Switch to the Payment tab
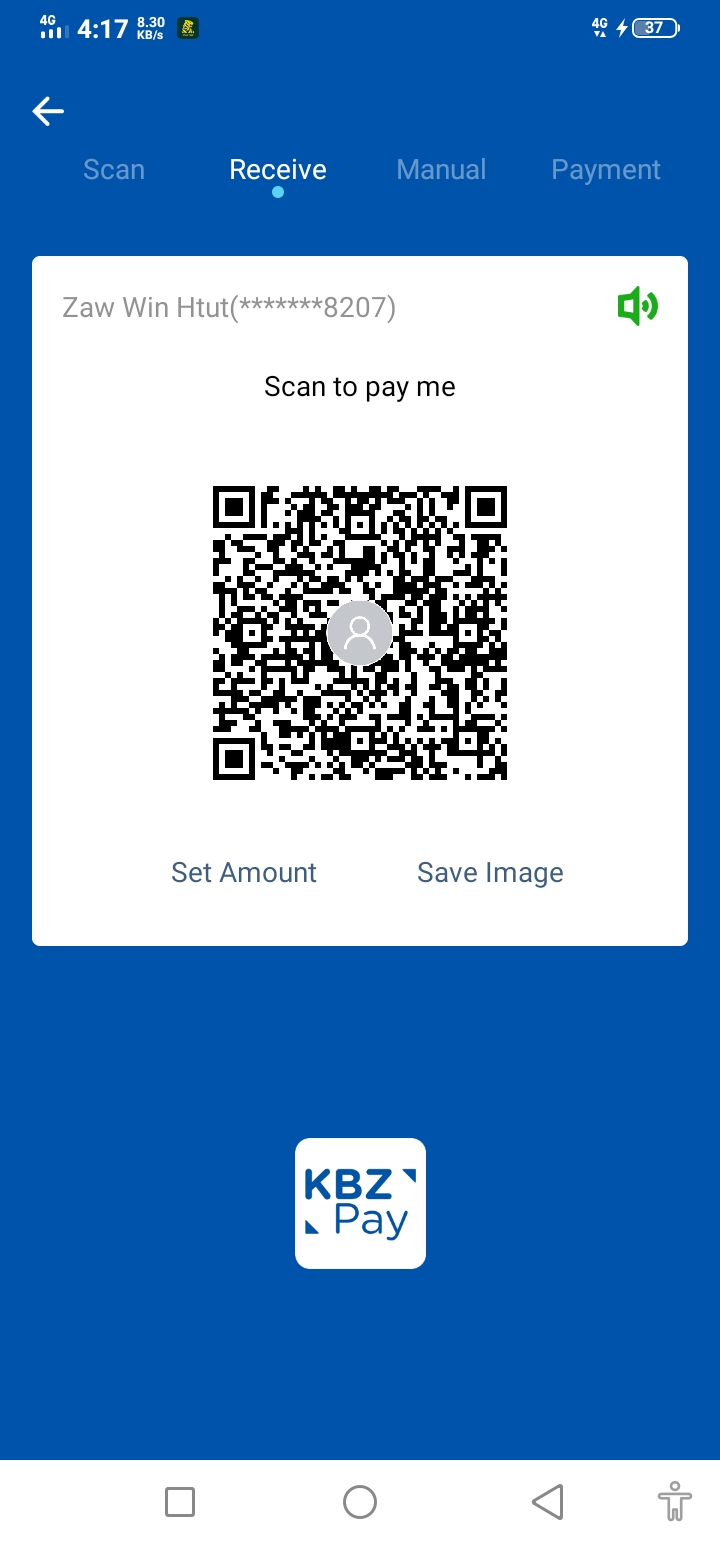 (x=606, y=170)
